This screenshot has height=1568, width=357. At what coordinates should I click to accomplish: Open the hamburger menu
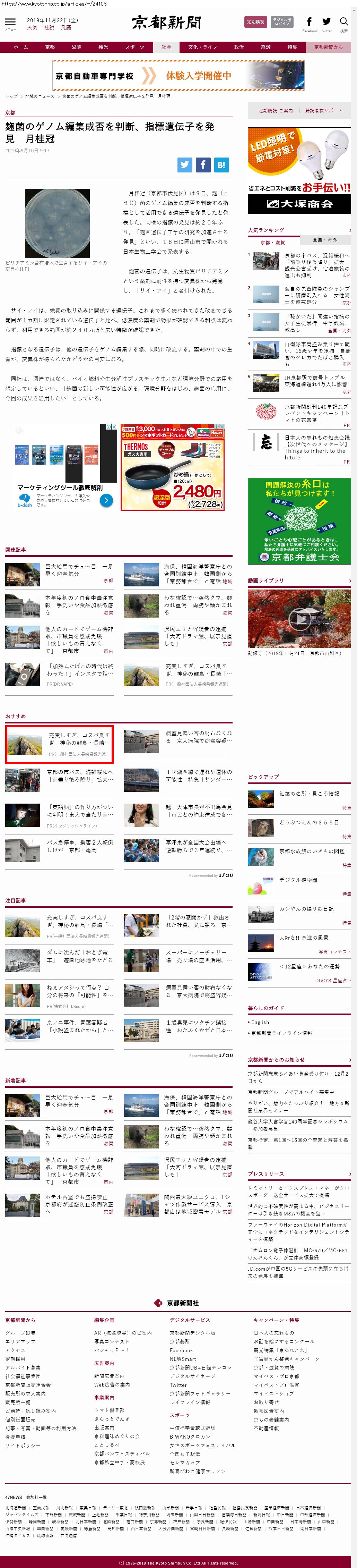coord(10,22)
